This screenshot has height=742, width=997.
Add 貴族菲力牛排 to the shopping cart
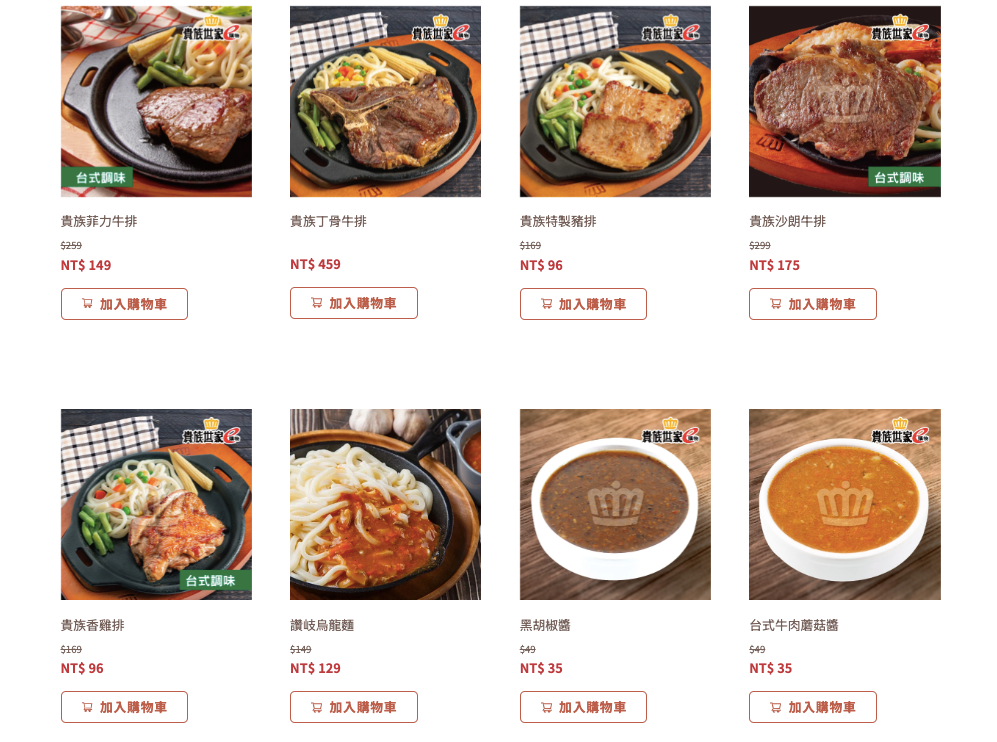pos(124,304)
